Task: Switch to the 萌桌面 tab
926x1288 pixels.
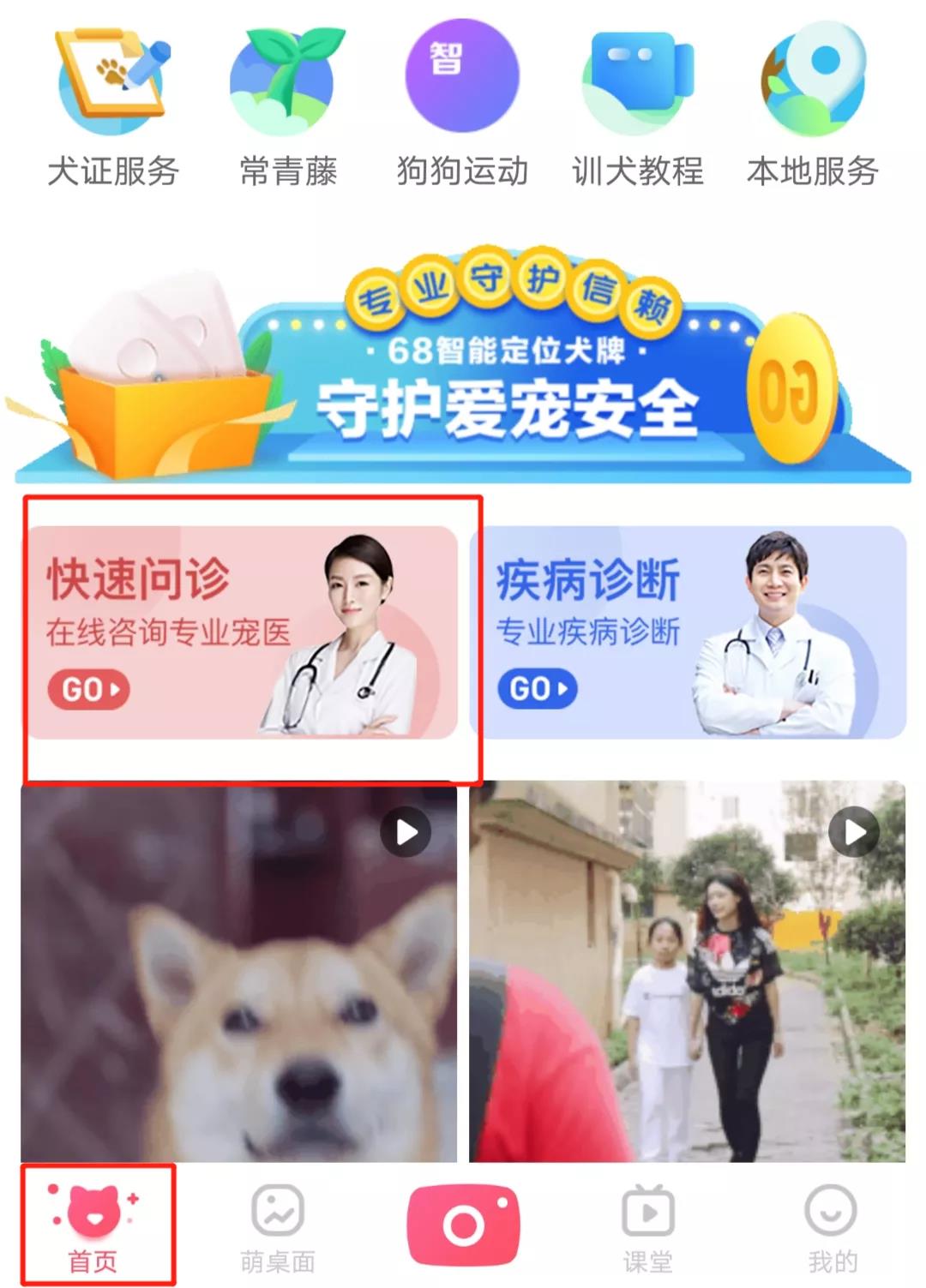Action: [x=278, y=1227]
